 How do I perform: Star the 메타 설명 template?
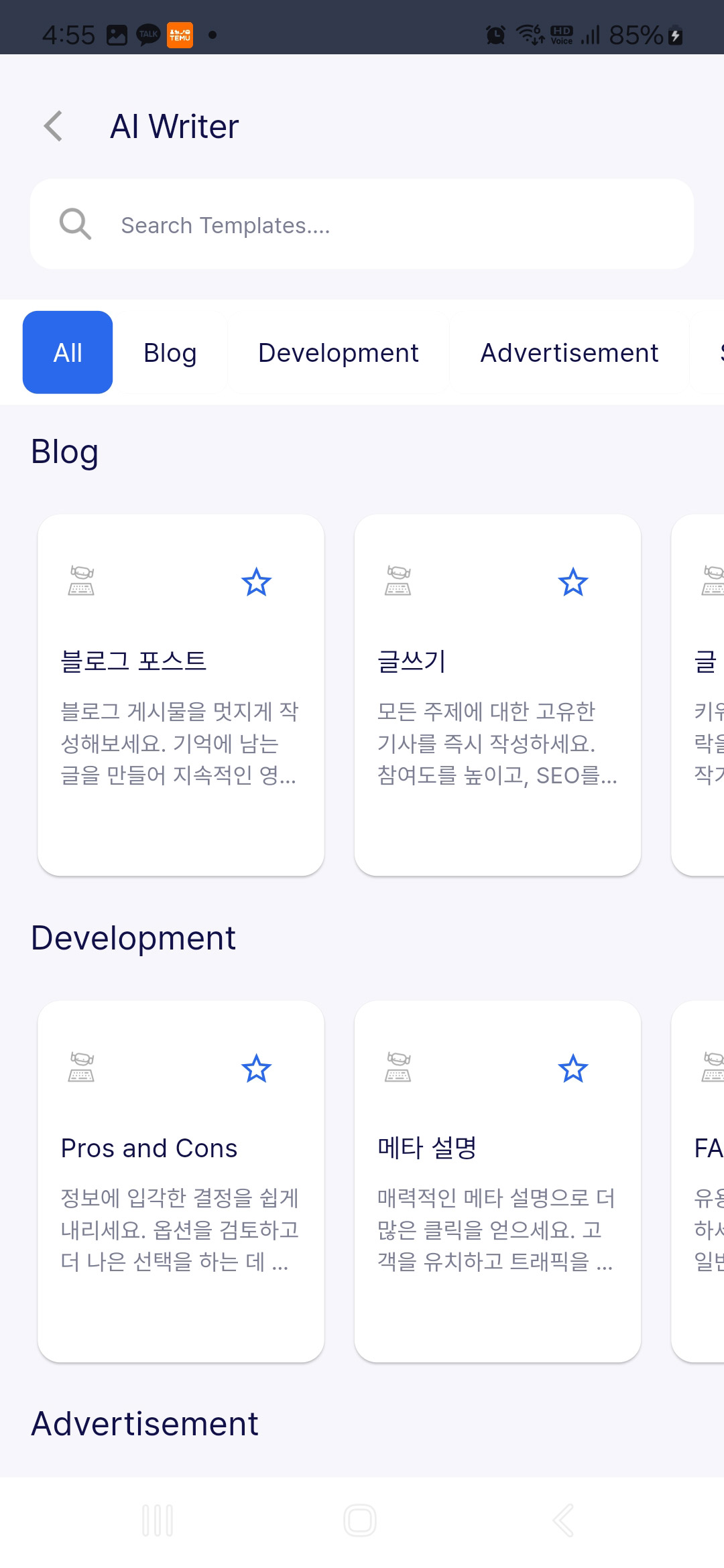click(x=572, y=1068)
